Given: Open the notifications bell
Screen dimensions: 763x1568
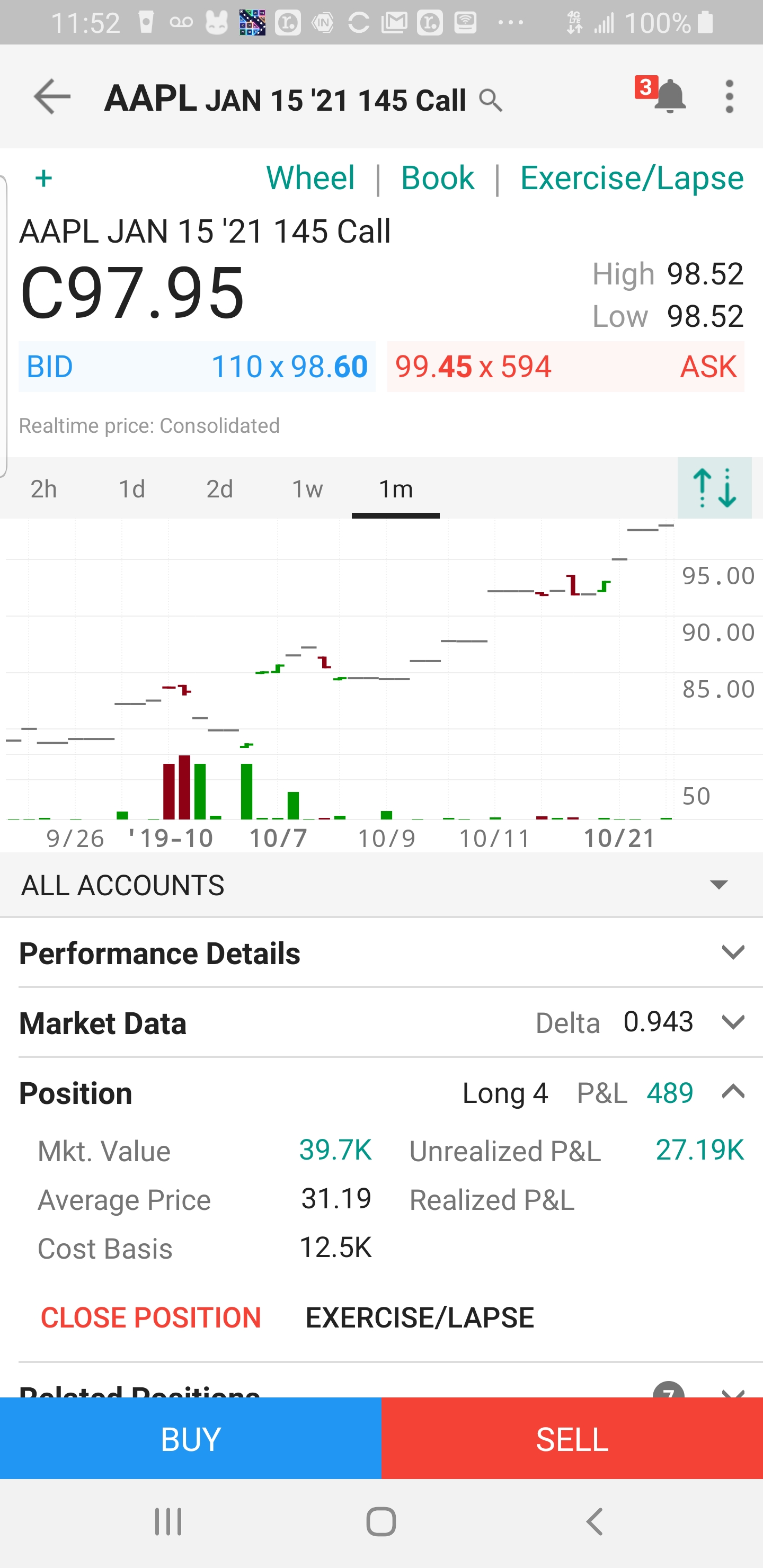Looking at the screenshot, I should click(669, 96).
